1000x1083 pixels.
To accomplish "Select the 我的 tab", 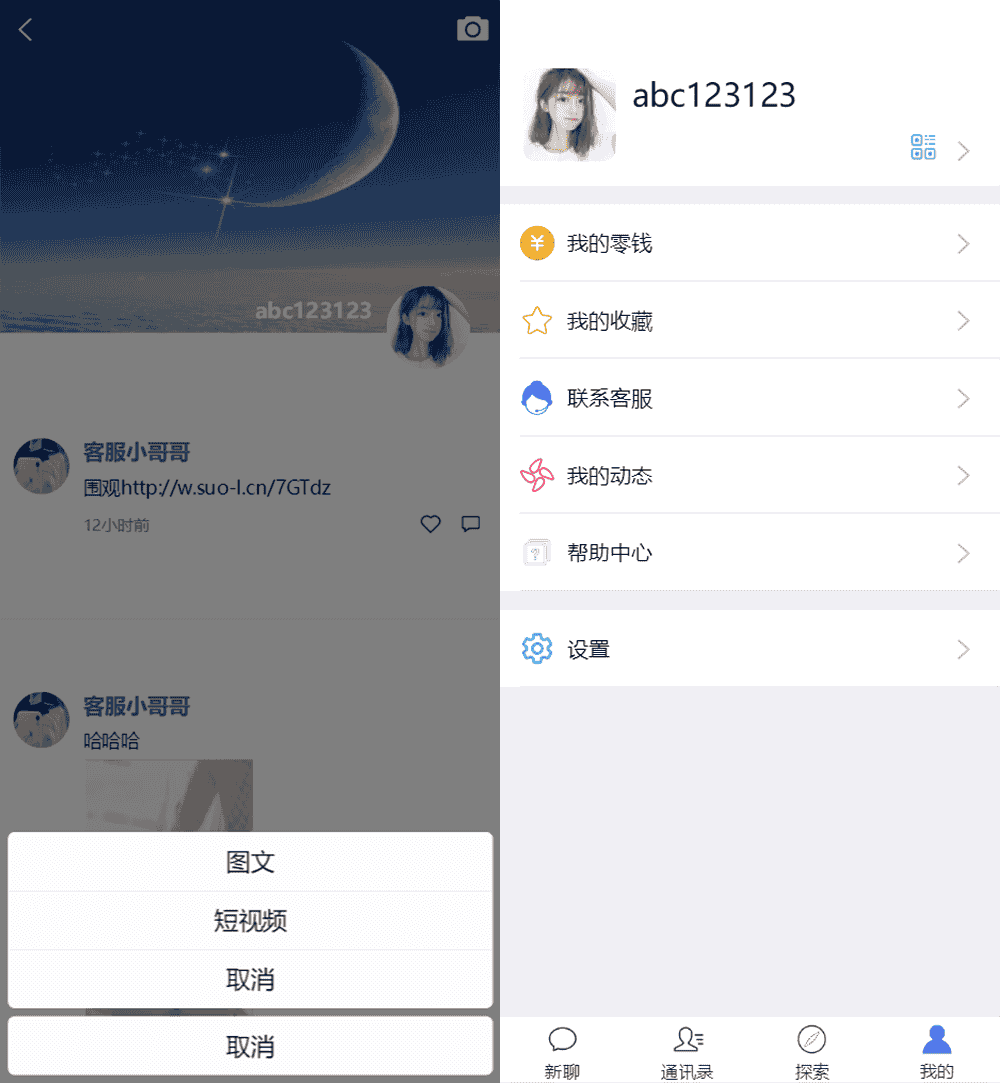I will coord(937,1052).
